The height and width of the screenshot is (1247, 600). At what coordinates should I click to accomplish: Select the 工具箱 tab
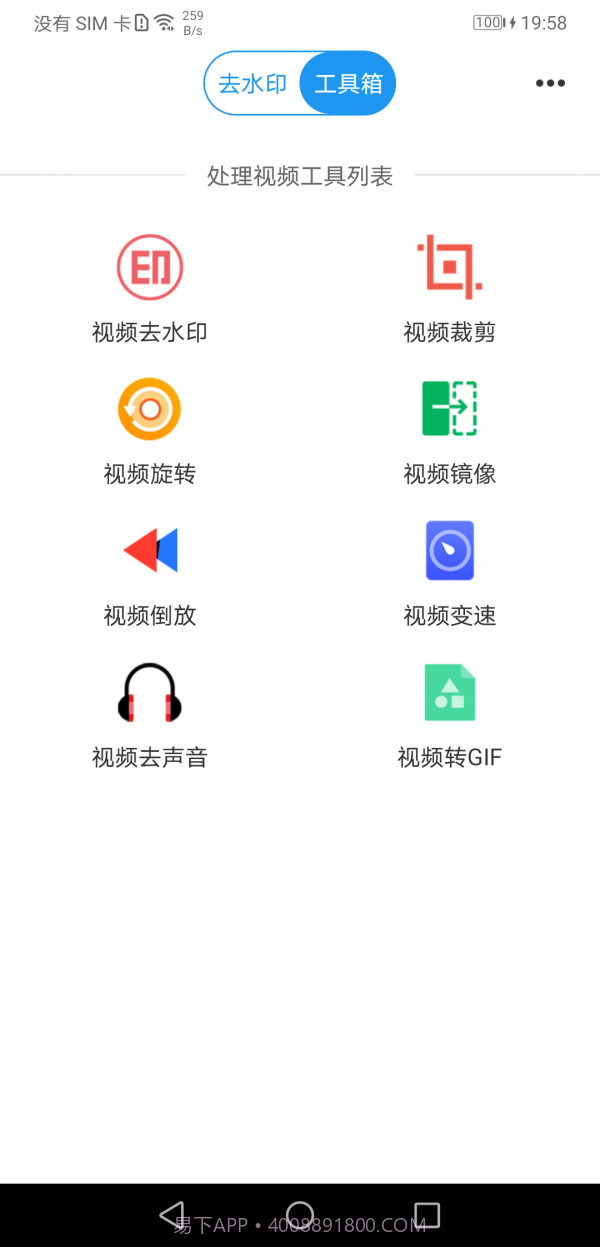coord(348,84)
